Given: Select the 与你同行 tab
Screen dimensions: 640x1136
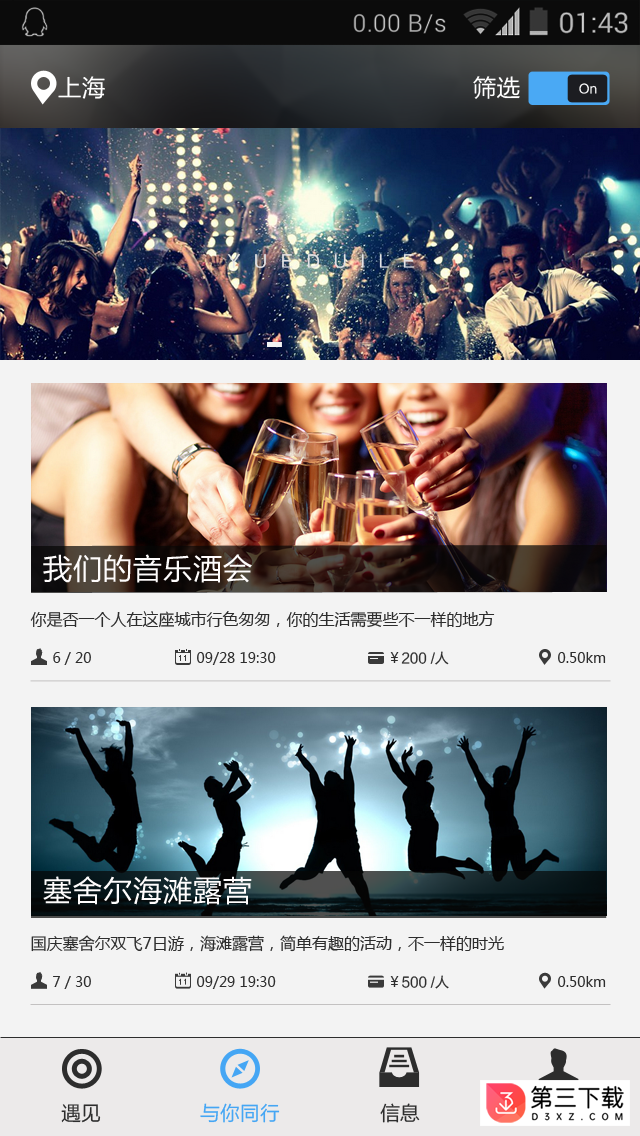Looking at the screenshot, I should (x=240, y=1086).
